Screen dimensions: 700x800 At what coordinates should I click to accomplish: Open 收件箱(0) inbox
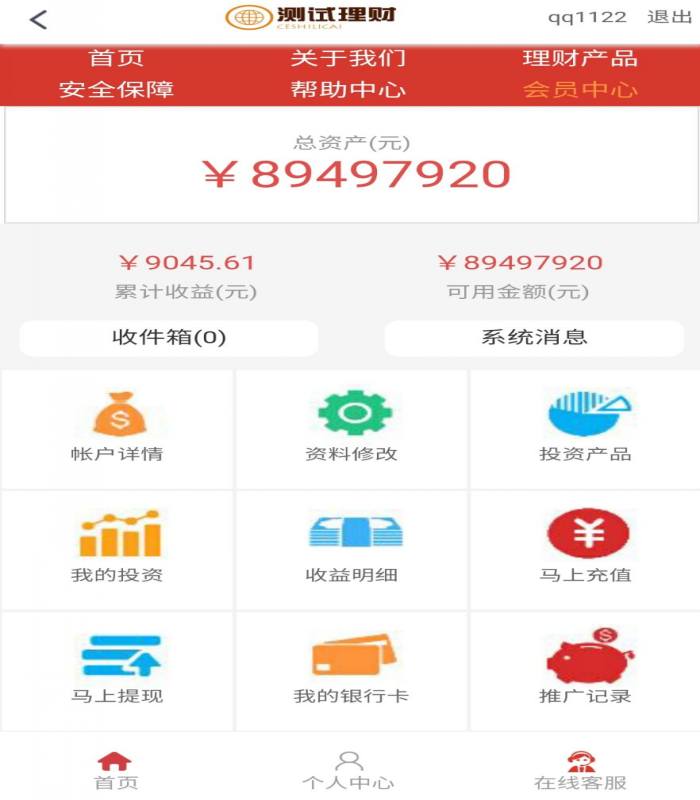[169, 338]
